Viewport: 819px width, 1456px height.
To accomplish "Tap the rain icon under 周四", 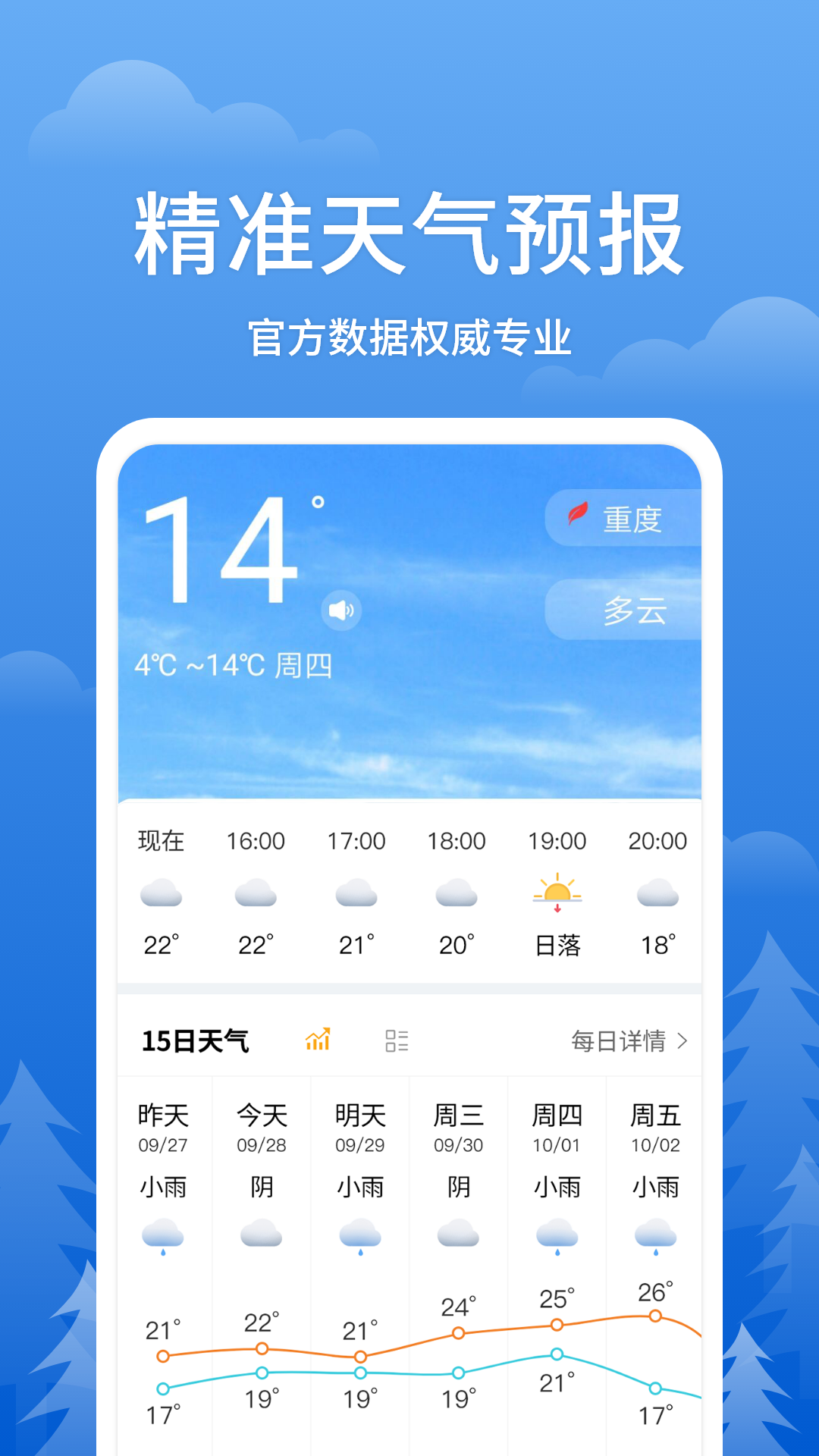I will click(558, 1236).
